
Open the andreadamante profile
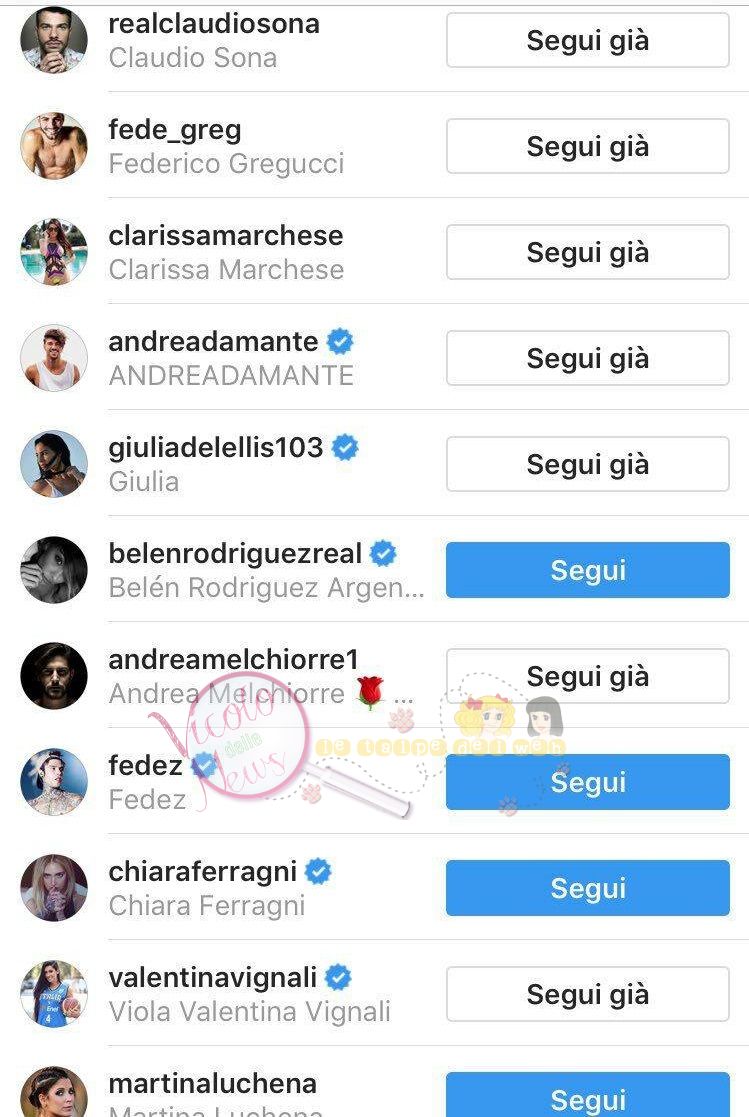212,342
